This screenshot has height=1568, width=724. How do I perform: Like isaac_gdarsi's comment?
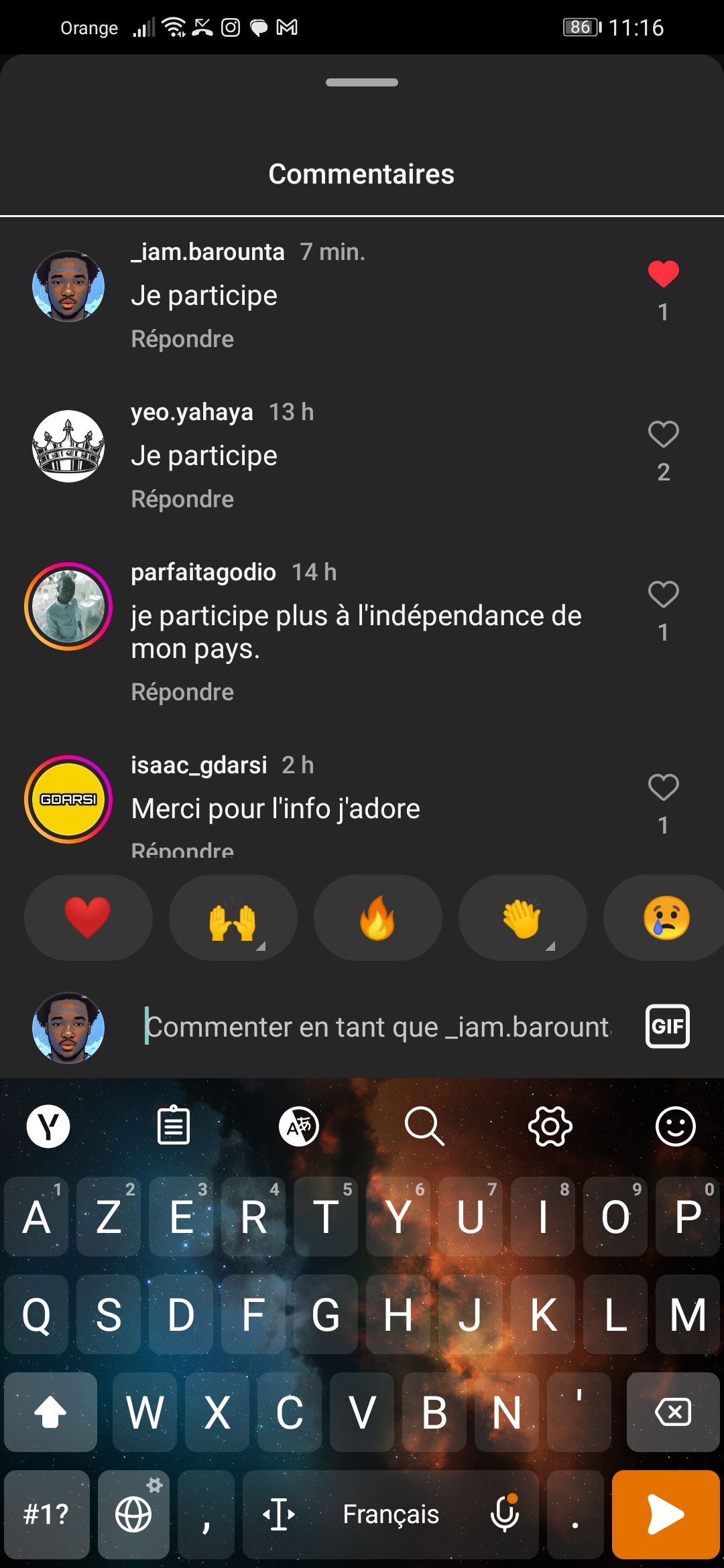pos(663,787)
